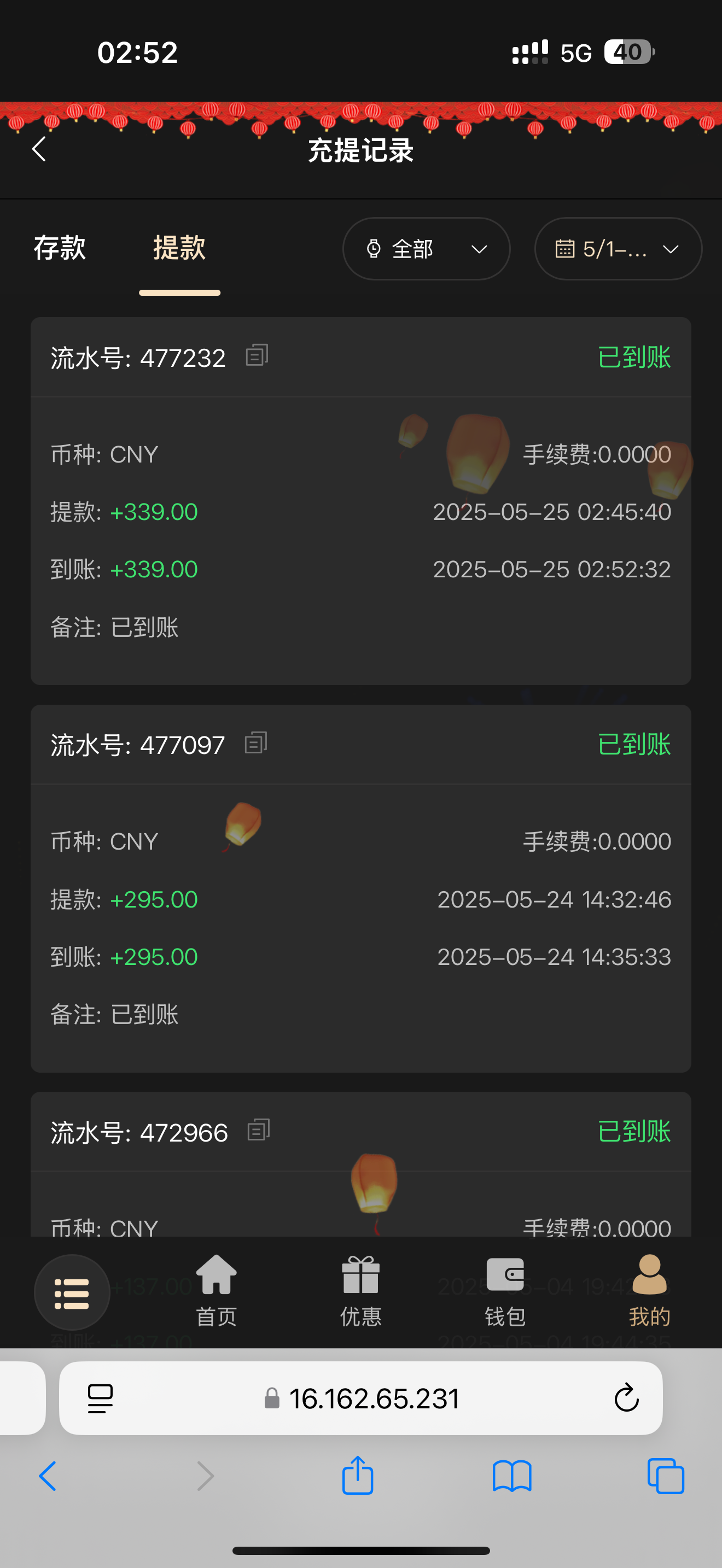Select the 提款 tab

coord(179,248)
